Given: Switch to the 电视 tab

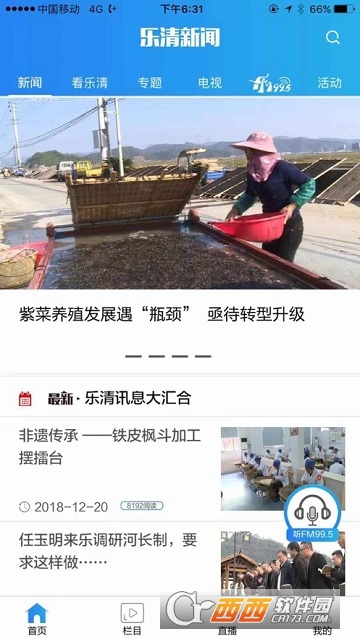Looking at the screenshot, I should [x=210, y=83].
